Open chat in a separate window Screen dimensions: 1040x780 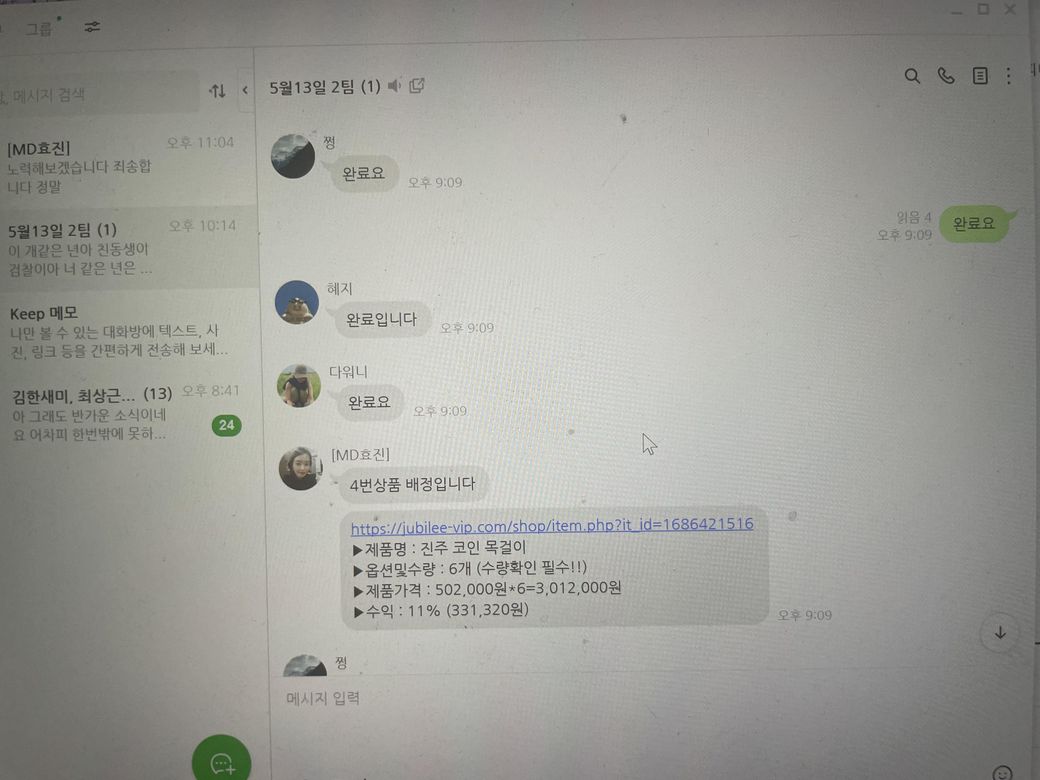click(417, 86)
